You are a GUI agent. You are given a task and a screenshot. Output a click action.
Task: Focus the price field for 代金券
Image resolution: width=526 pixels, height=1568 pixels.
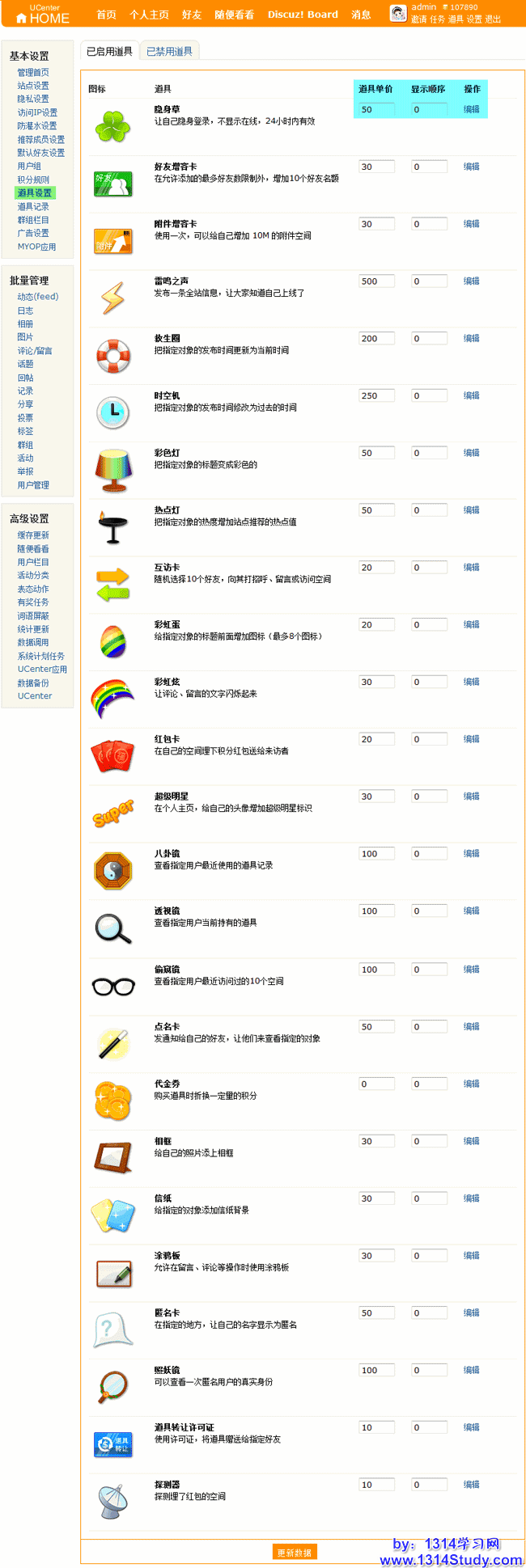click(376, 1084)
